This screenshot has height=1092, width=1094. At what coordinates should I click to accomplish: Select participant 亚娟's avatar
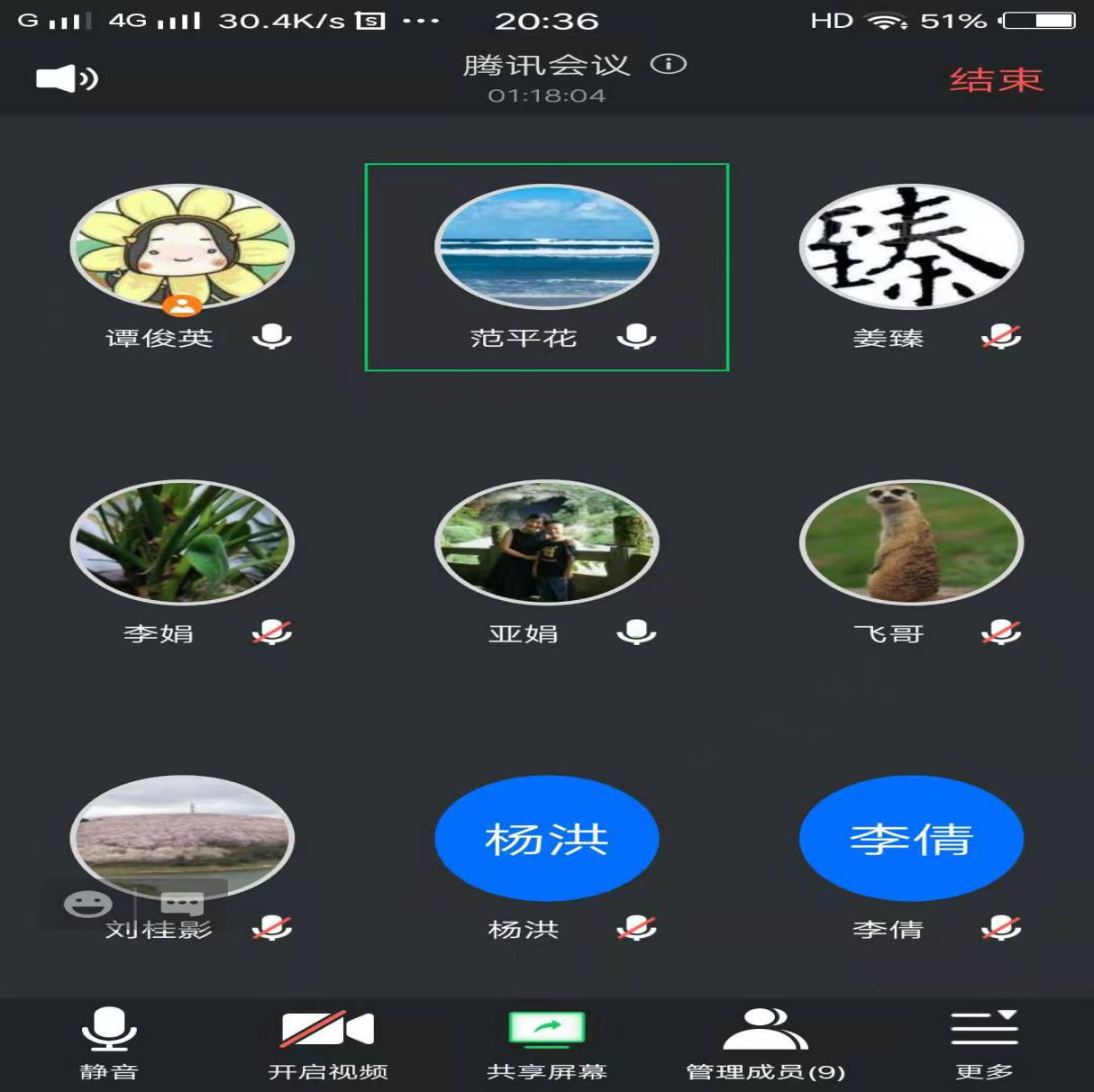click(546, 542)
